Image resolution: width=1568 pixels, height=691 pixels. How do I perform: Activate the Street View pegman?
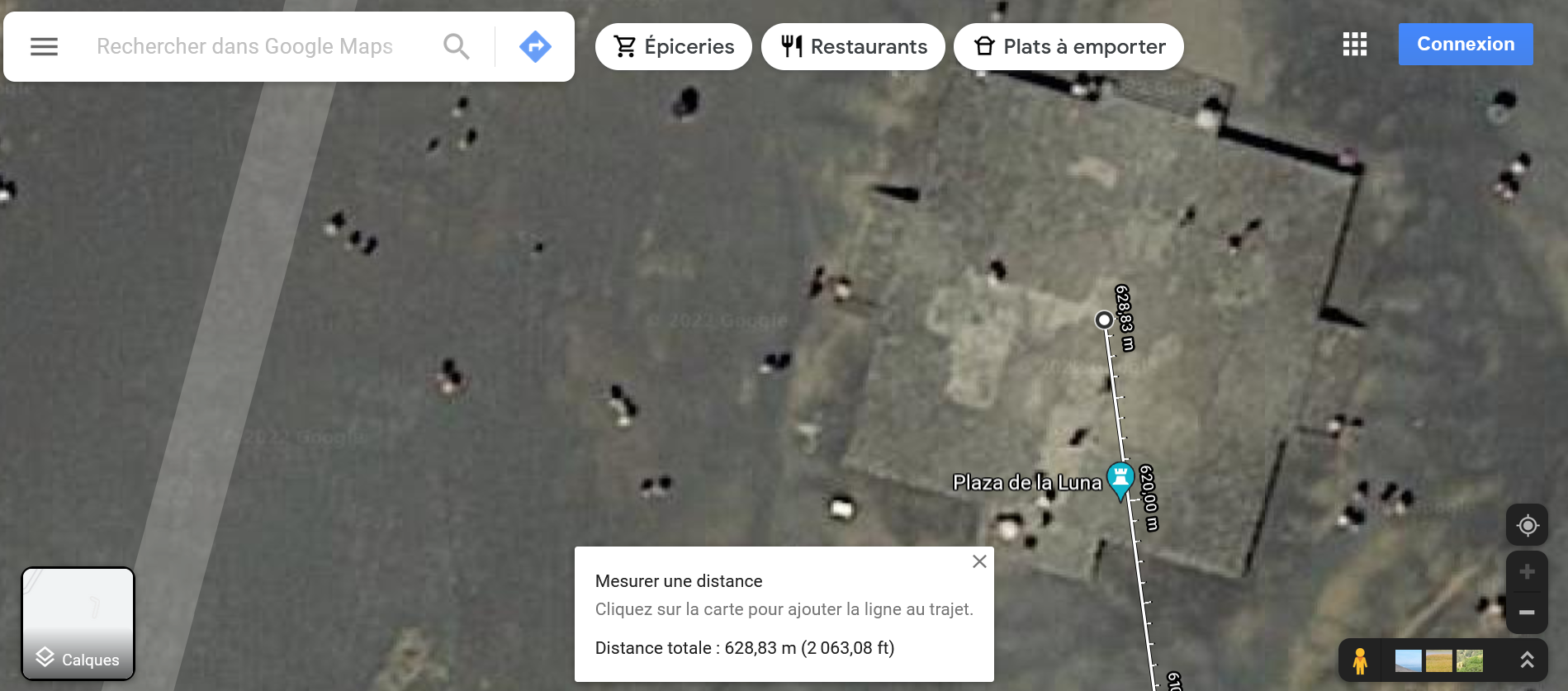coord(1360,660)
